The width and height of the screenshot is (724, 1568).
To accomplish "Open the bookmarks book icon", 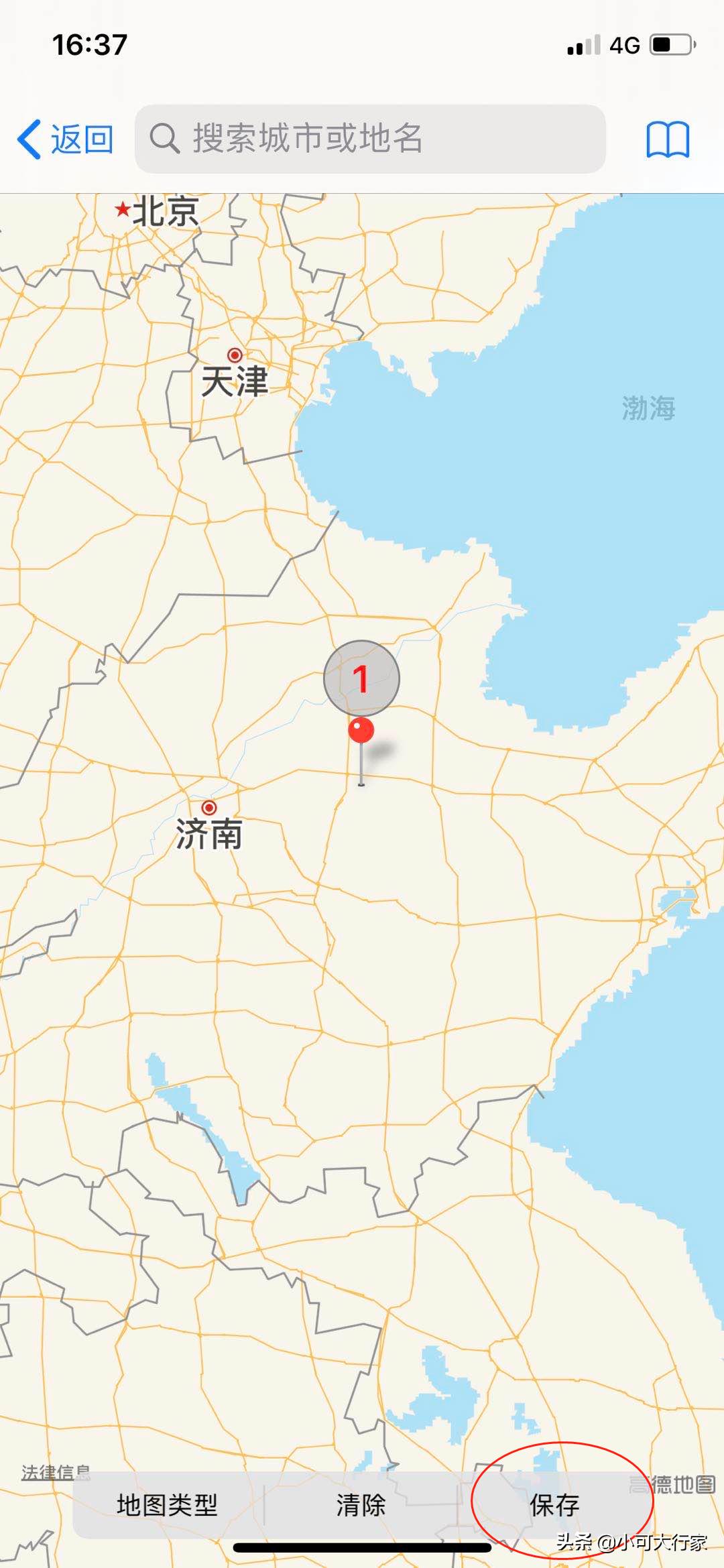I will click(x=667, y=139).
